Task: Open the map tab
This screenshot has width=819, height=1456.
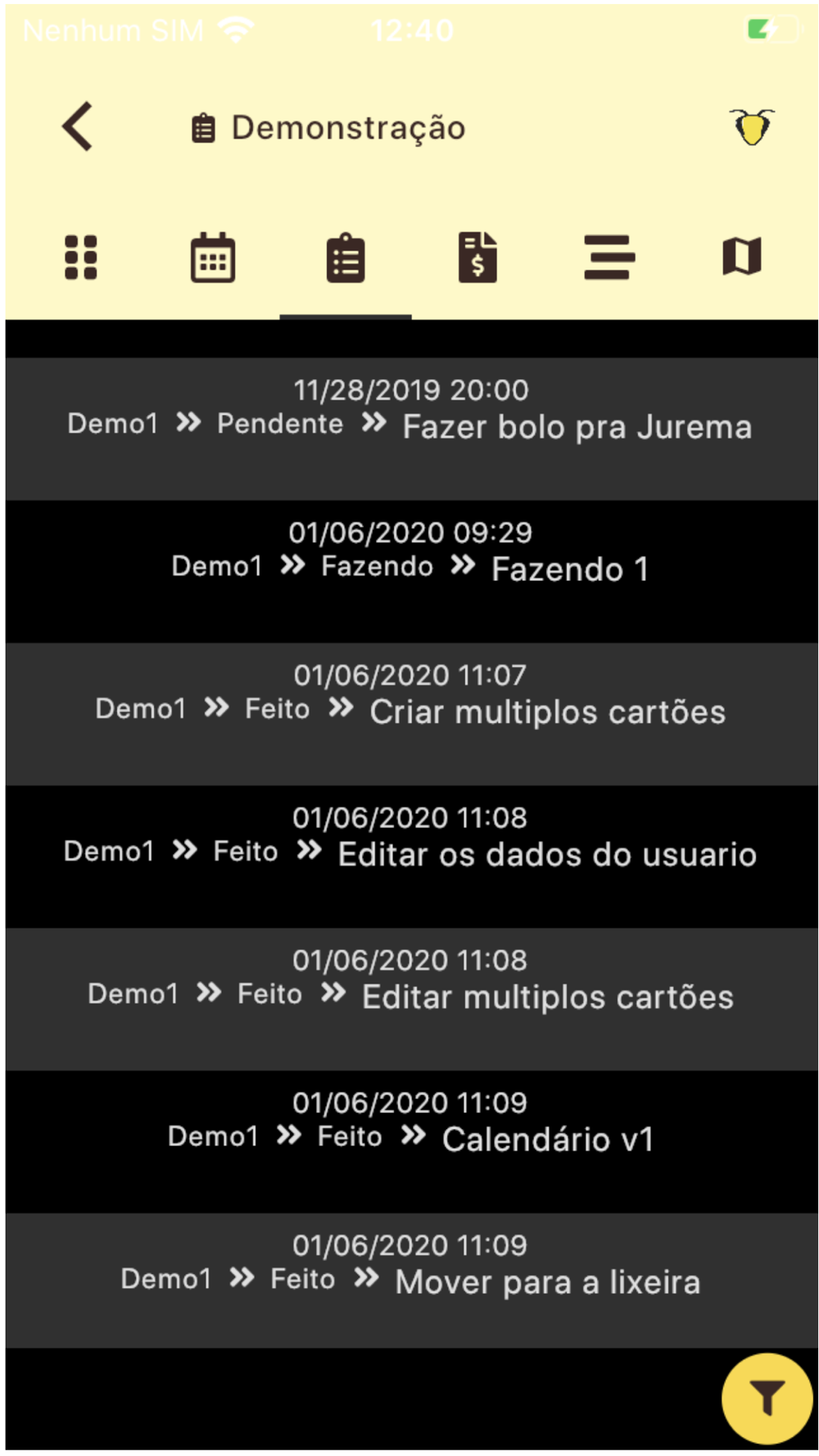Action: tap(742, 256)
